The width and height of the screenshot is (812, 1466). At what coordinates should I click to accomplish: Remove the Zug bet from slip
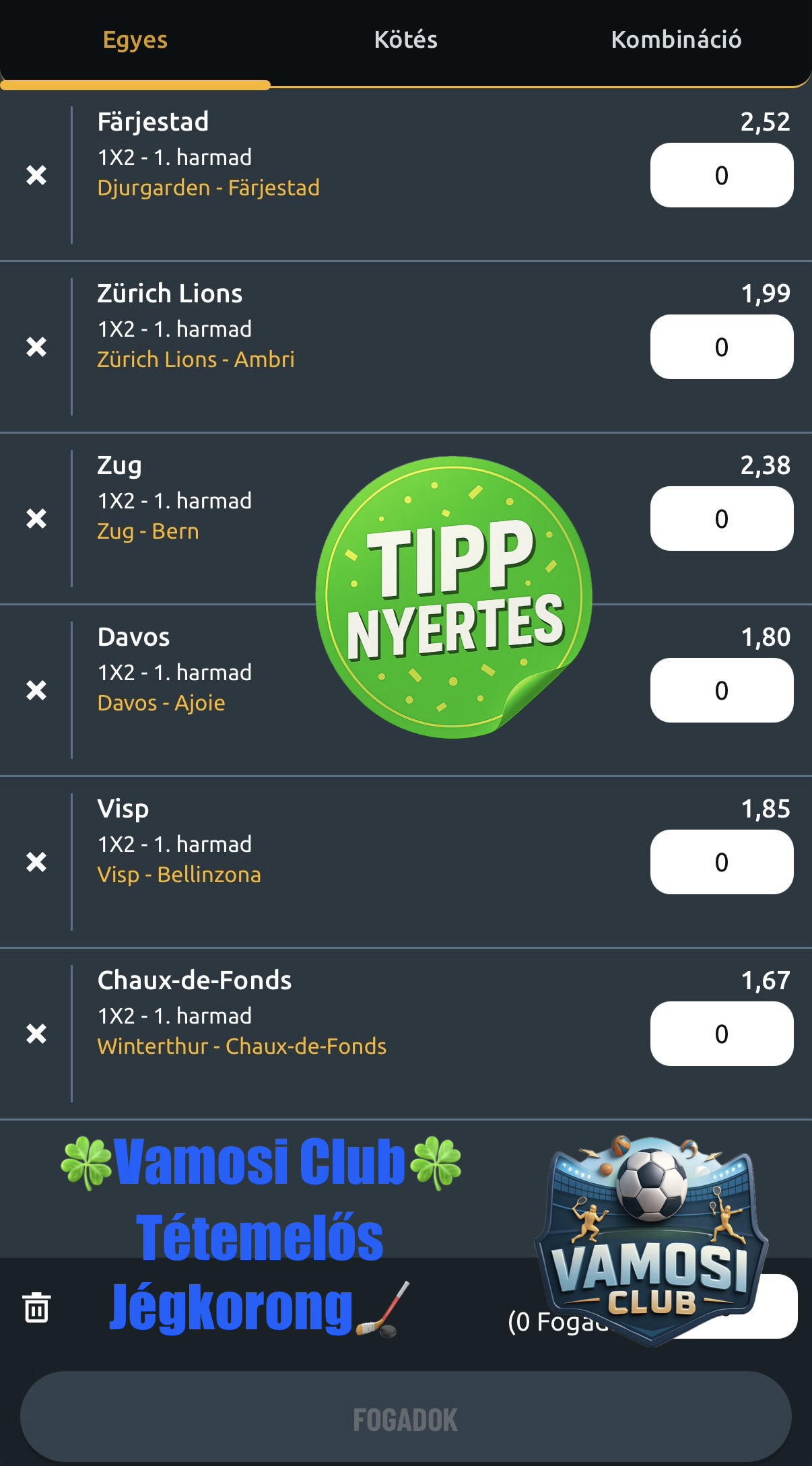pos(36,519)
